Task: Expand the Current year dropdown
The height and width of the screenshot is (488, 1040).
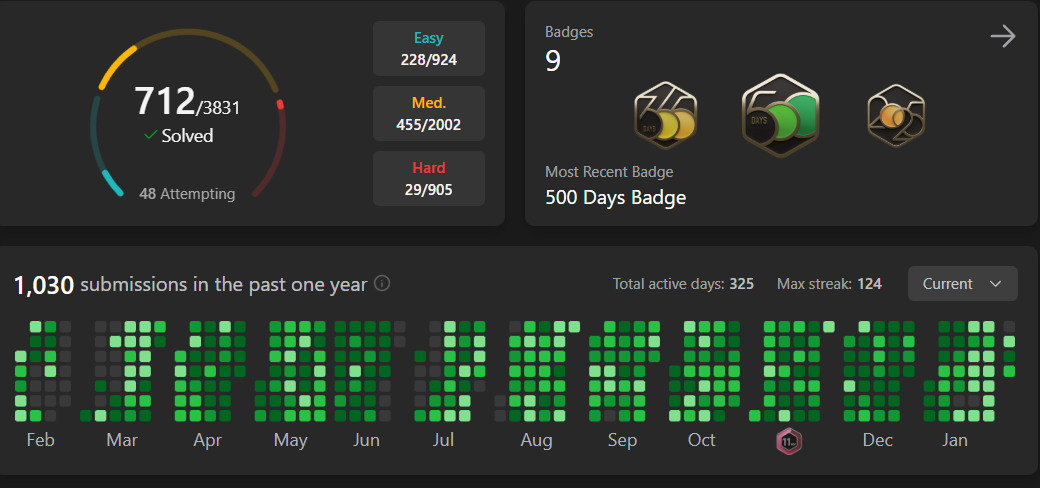Action: pyautogui.click(x=962, y=284)
